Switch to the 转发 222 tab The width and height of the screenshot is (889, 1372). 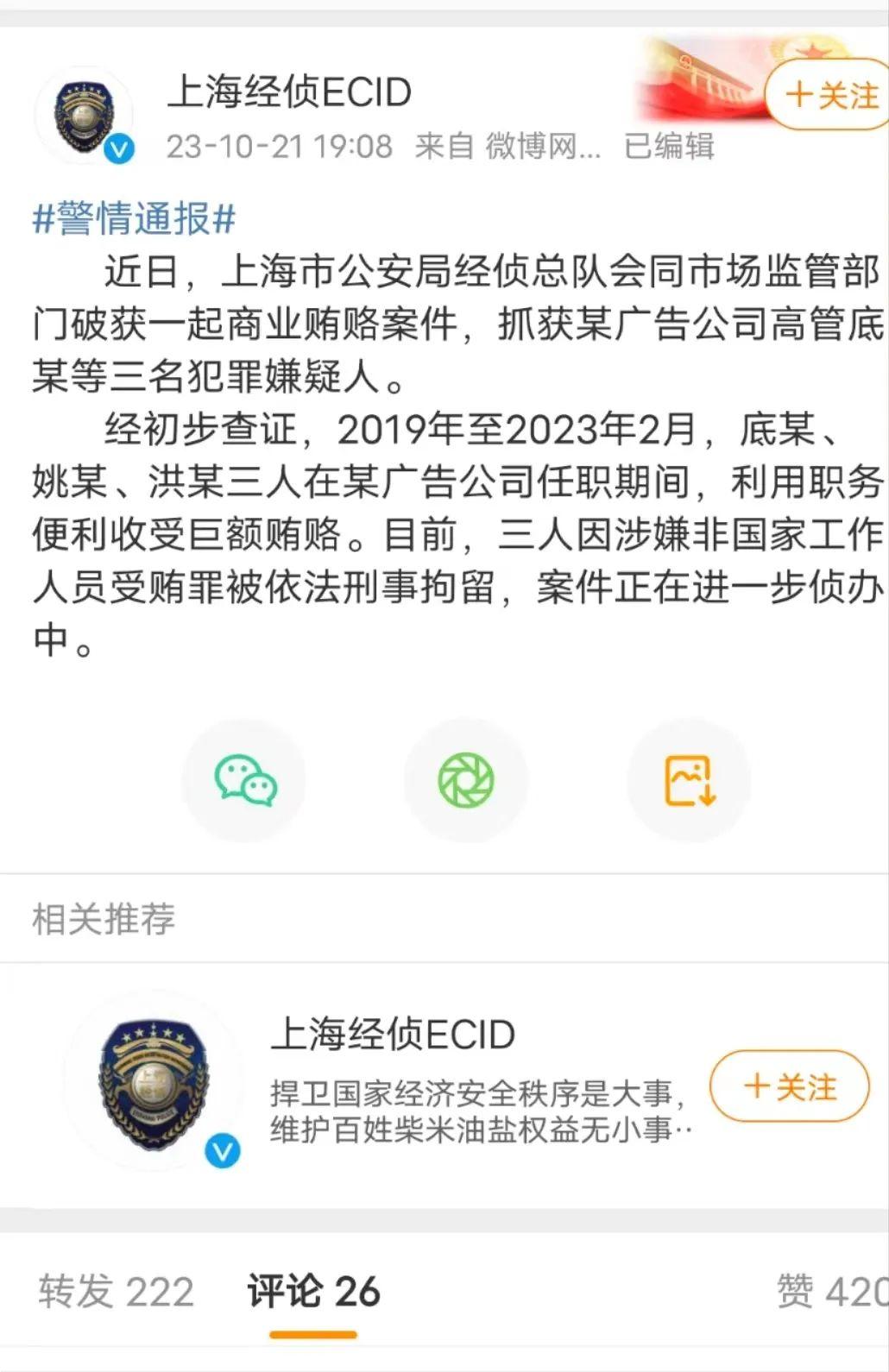click(116, 1291)
